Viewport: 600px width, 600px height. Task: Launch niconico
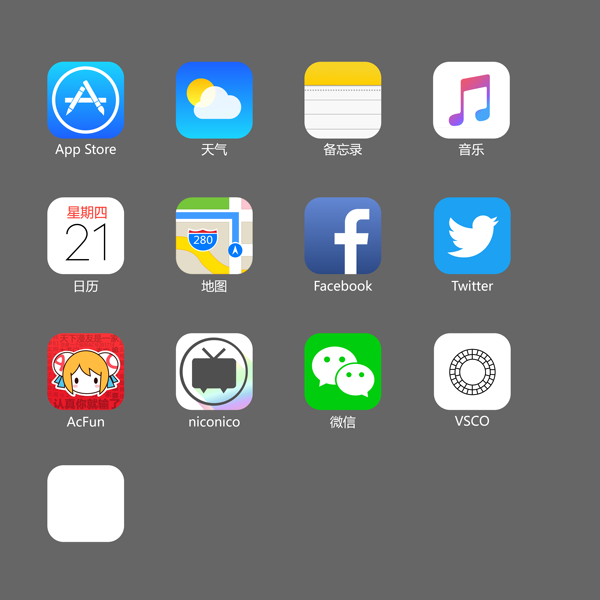pos(214,371)
